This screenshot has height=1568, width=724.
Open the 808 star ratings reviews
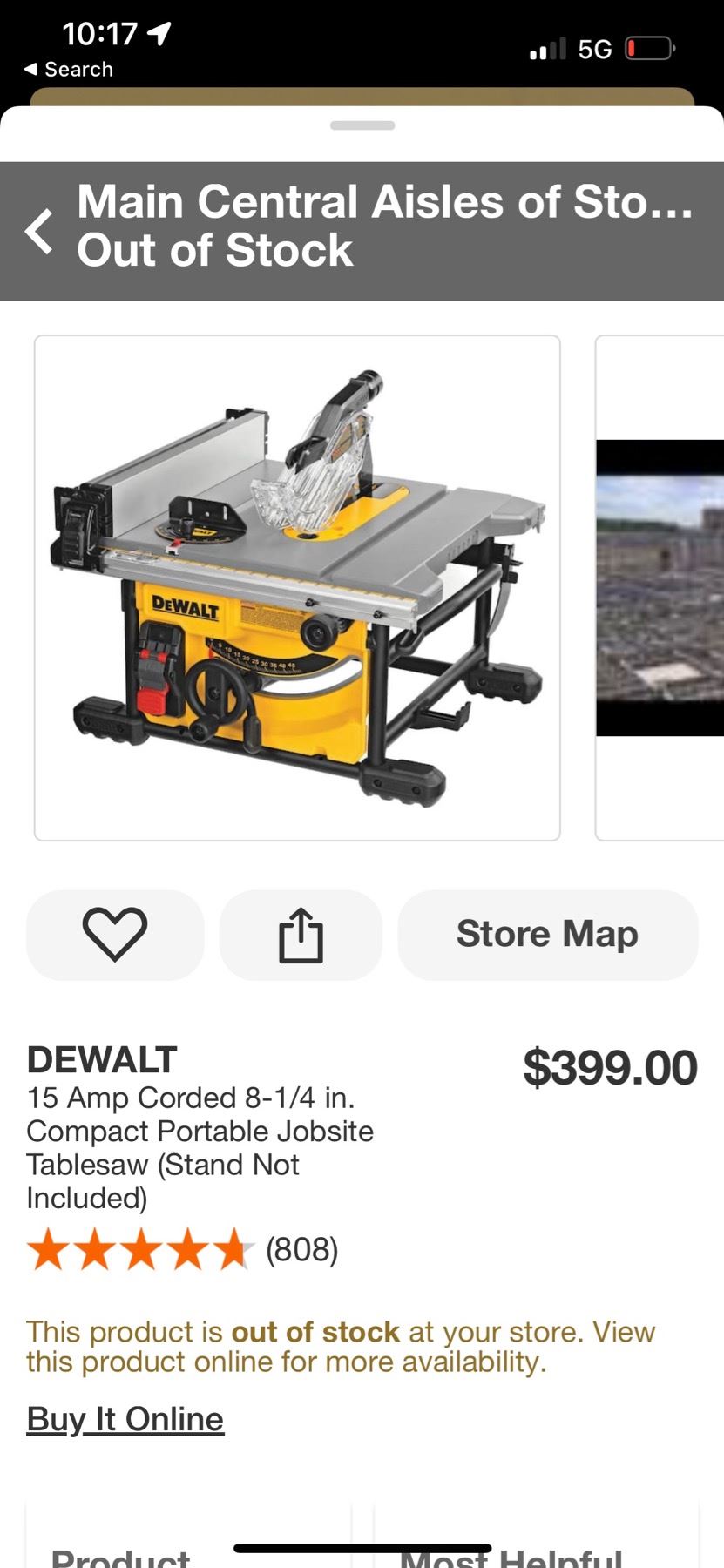pos(183,1249)
